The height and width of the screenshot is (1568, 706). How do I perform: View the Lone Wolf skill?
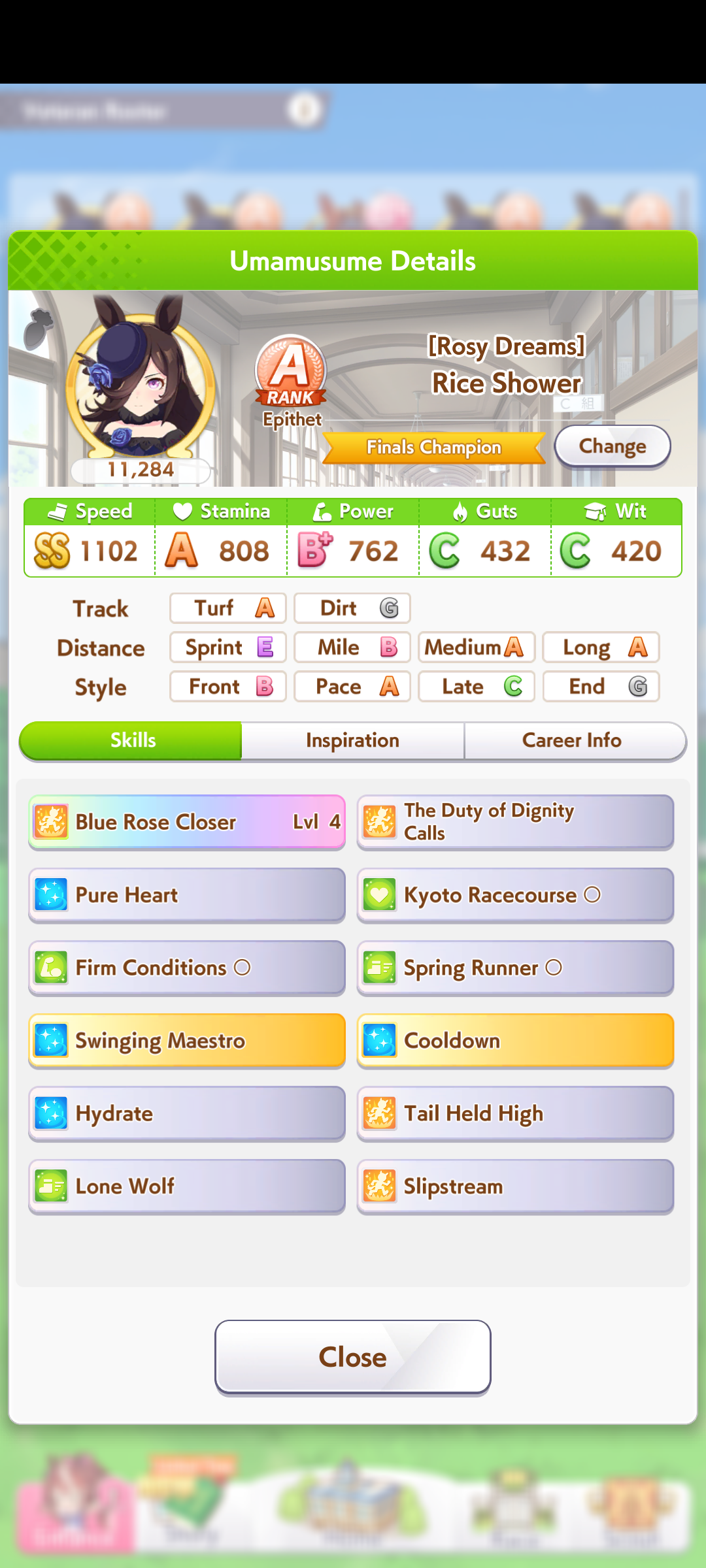click(187, 1186)
